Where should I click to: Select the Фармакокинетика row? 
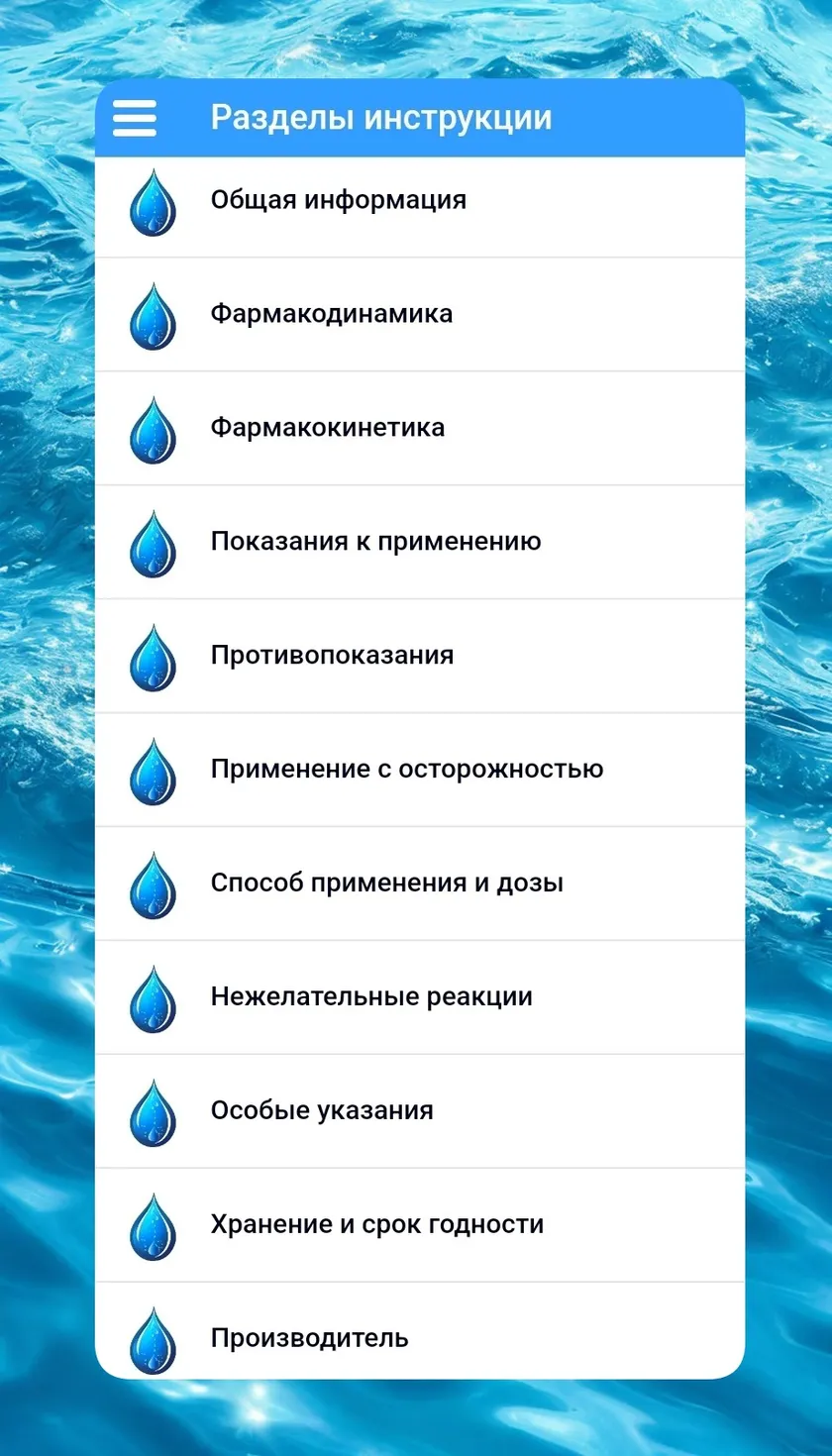[420, 429]
